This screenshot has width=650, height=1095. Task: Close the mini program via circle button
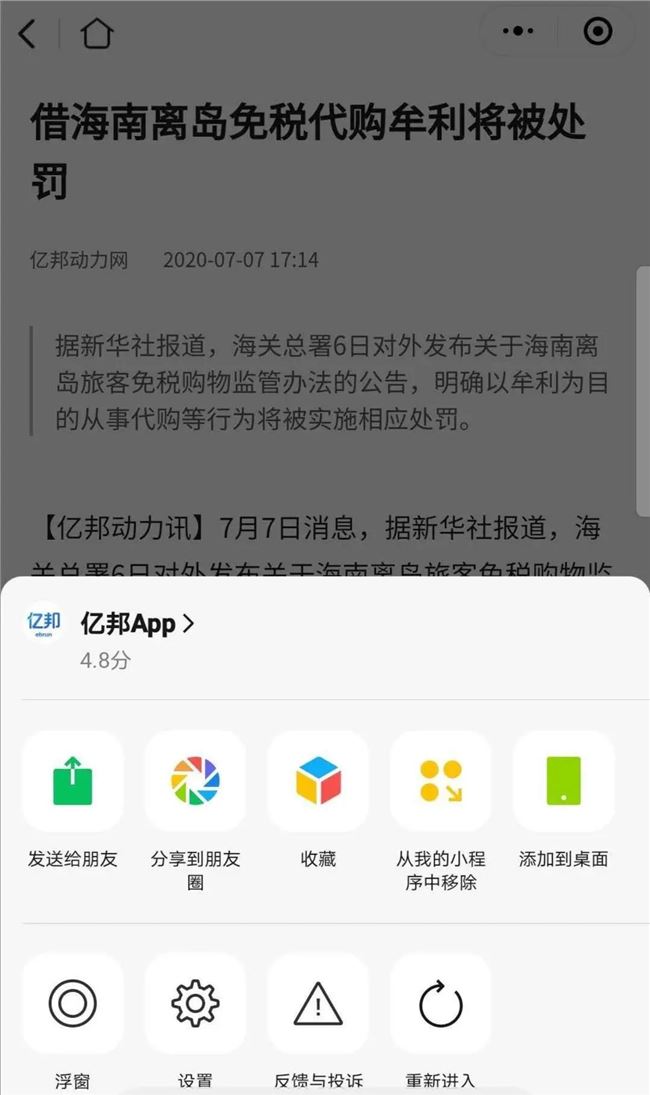597,32
